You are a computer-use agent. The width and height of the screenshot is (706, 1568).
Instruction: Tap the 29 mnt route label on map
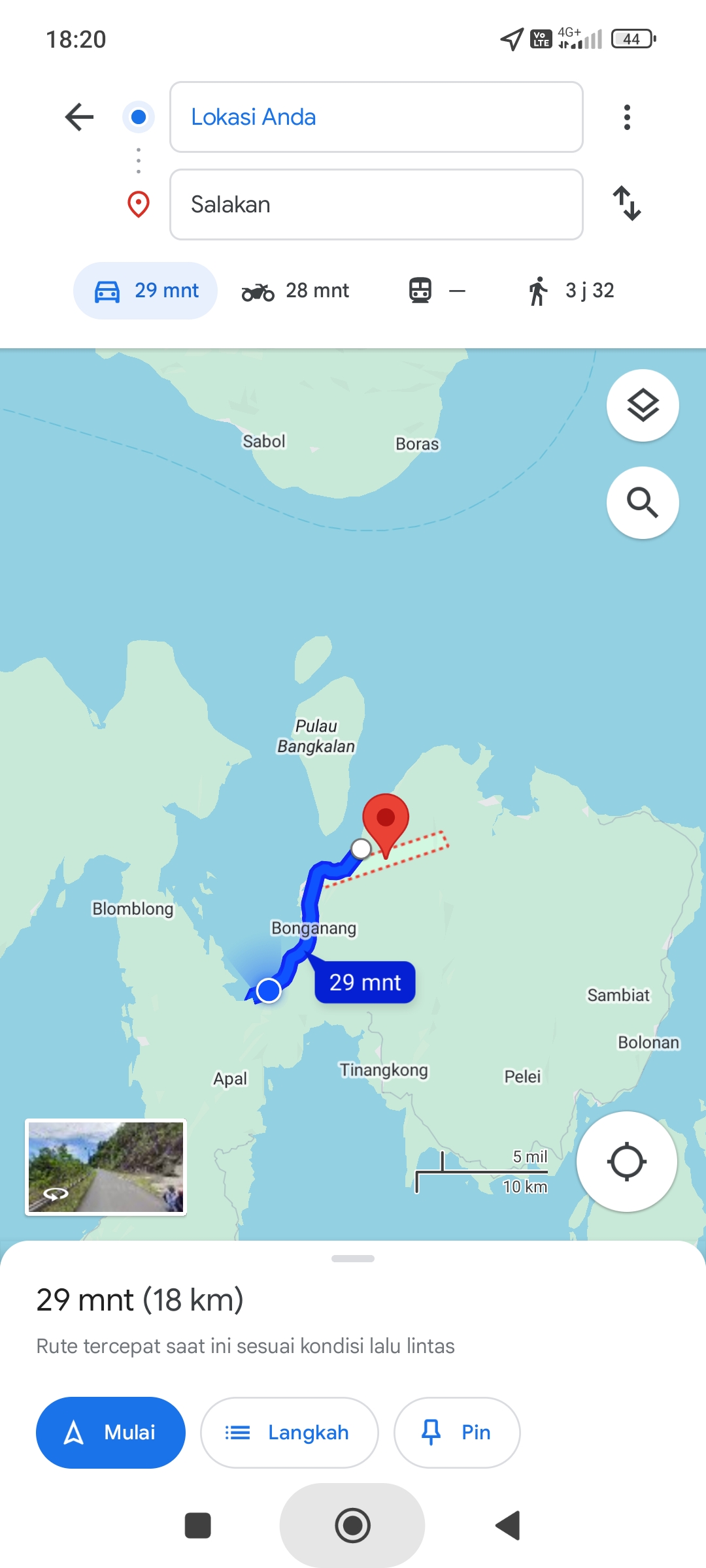[x=365, y=982]
